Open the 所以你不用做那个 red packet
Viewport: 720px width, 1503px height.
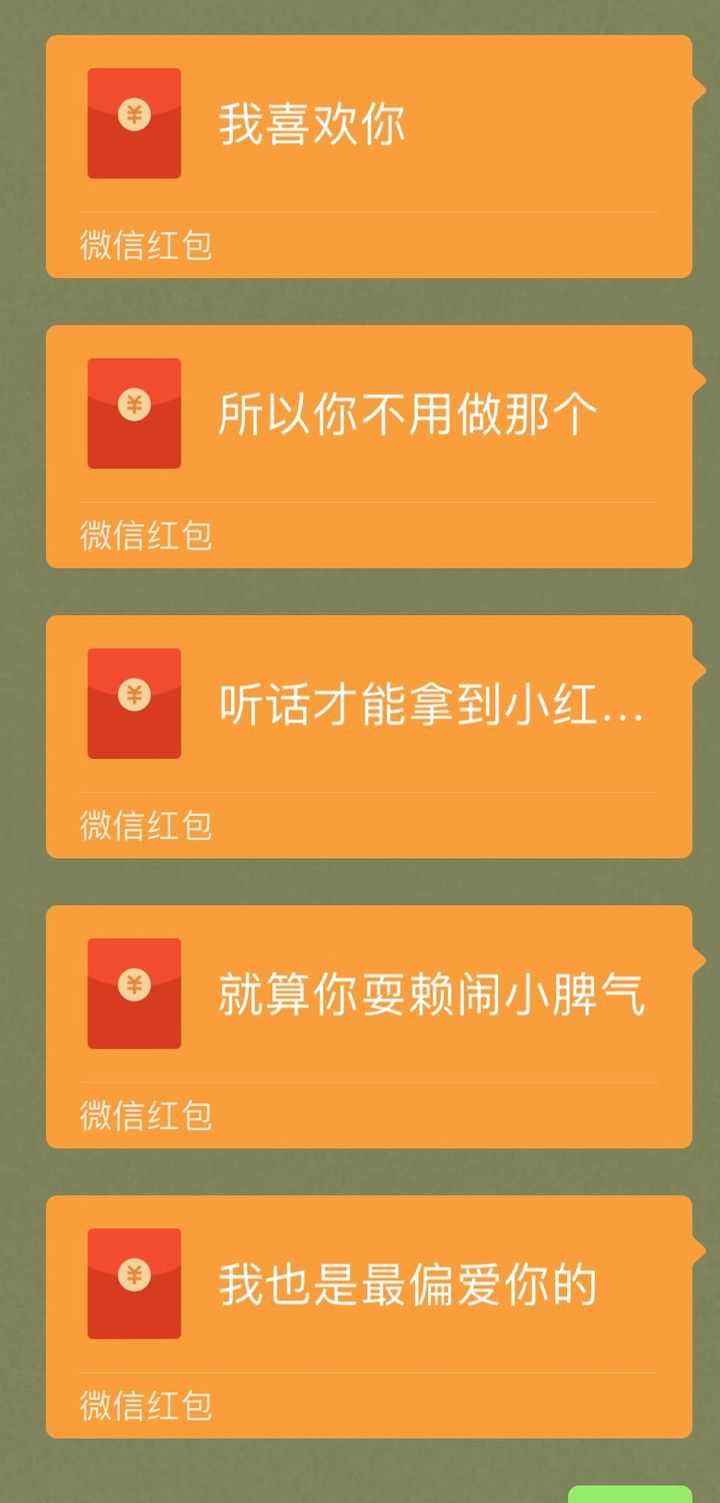coord(368,446)
